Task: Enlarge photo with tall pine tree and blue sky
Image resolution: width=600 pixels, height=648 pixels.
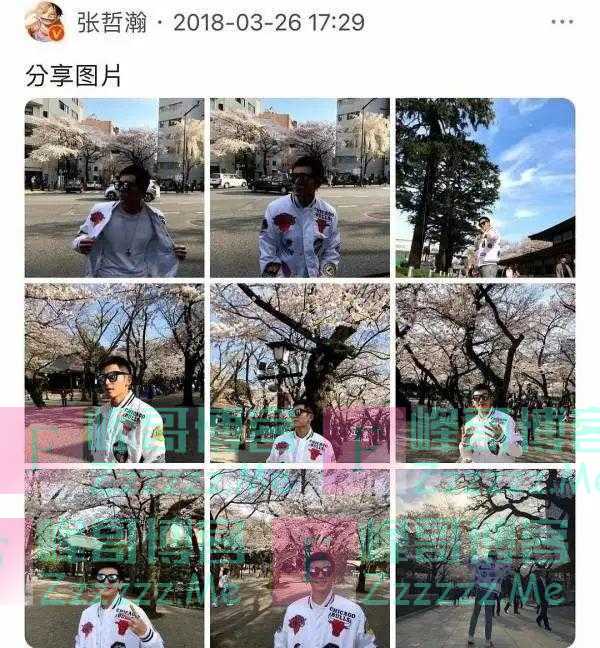Action: point(485,187)
